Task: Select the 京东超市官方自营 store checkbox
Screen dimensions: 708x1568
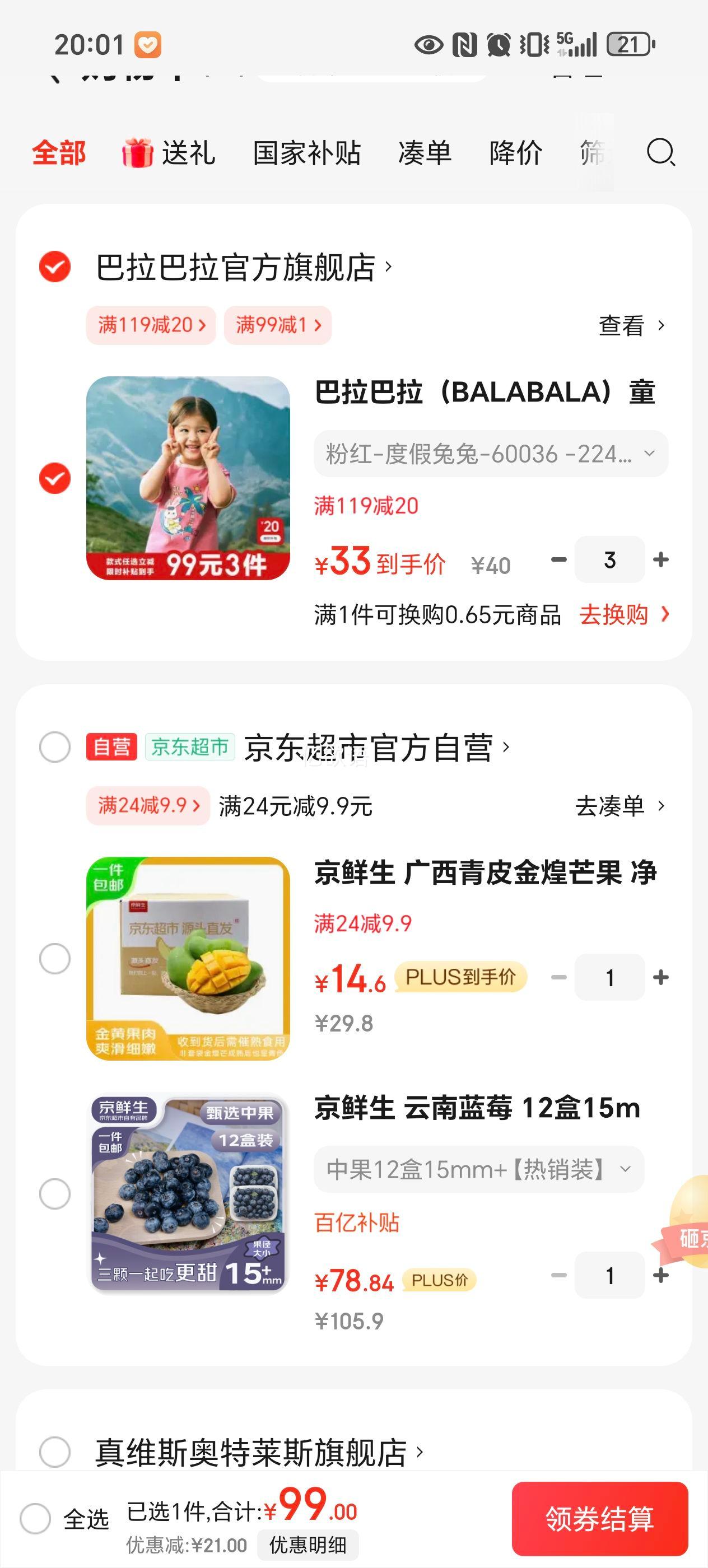Action: tap(55, 747)
